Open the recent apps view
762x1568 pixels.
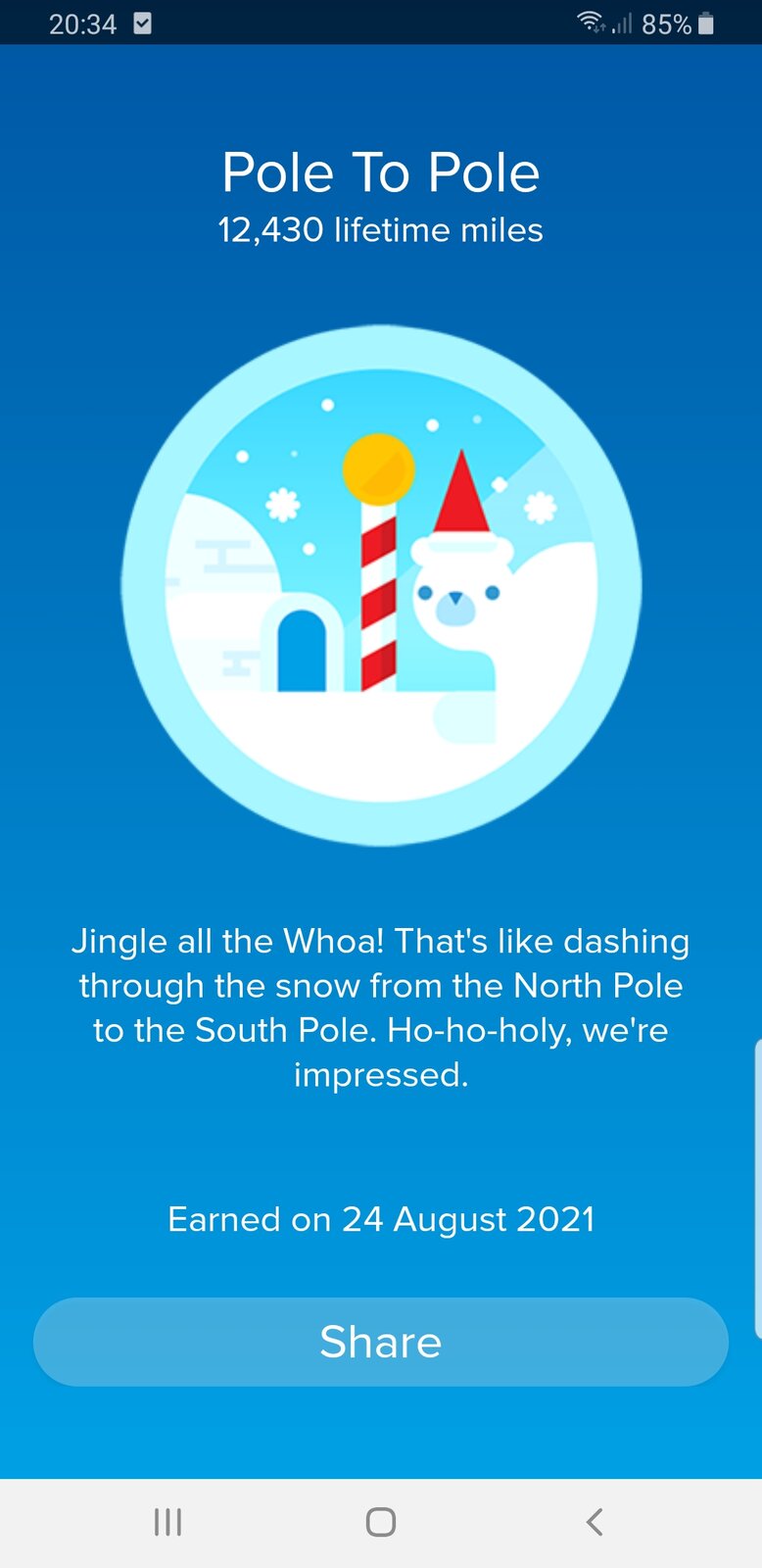167,1522
